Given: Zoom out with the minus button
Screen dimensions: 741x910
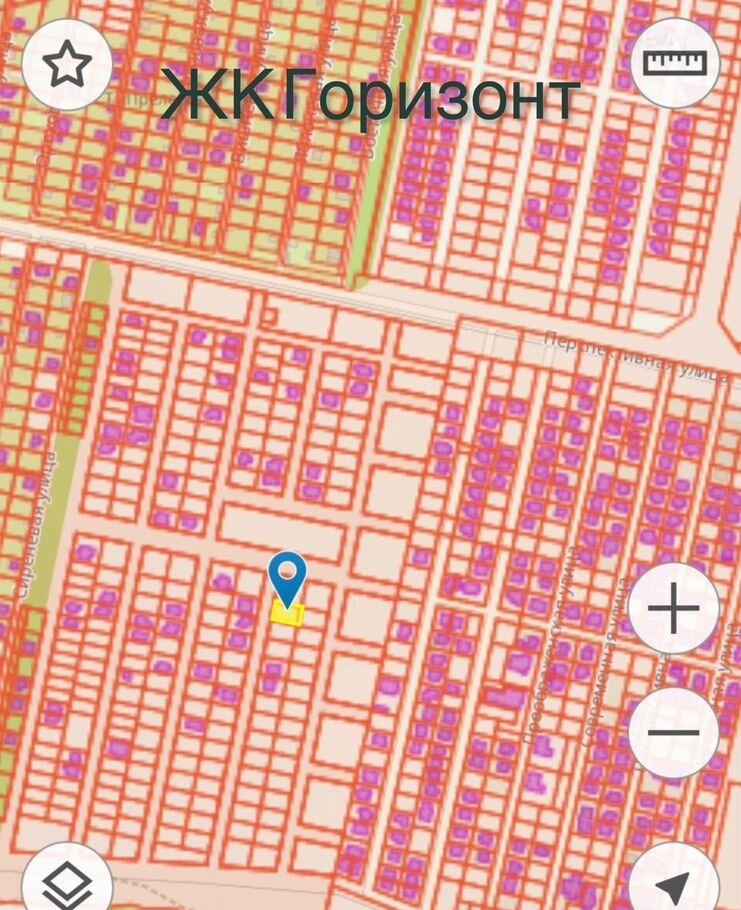Looking at the screenshot, I should (674, 733).
